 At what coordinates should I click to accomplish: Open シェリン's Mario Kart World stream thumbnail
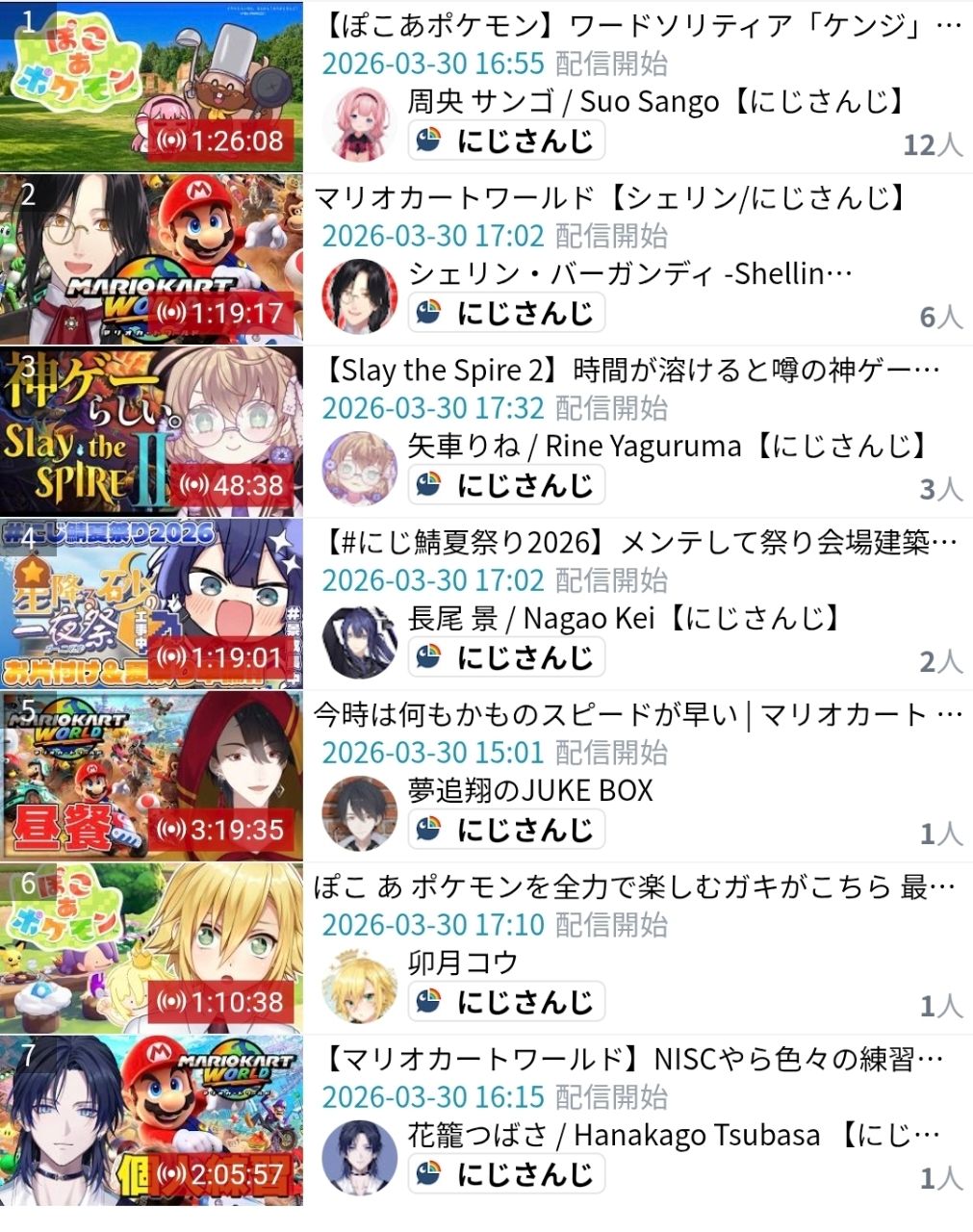[x=151, y=259]
